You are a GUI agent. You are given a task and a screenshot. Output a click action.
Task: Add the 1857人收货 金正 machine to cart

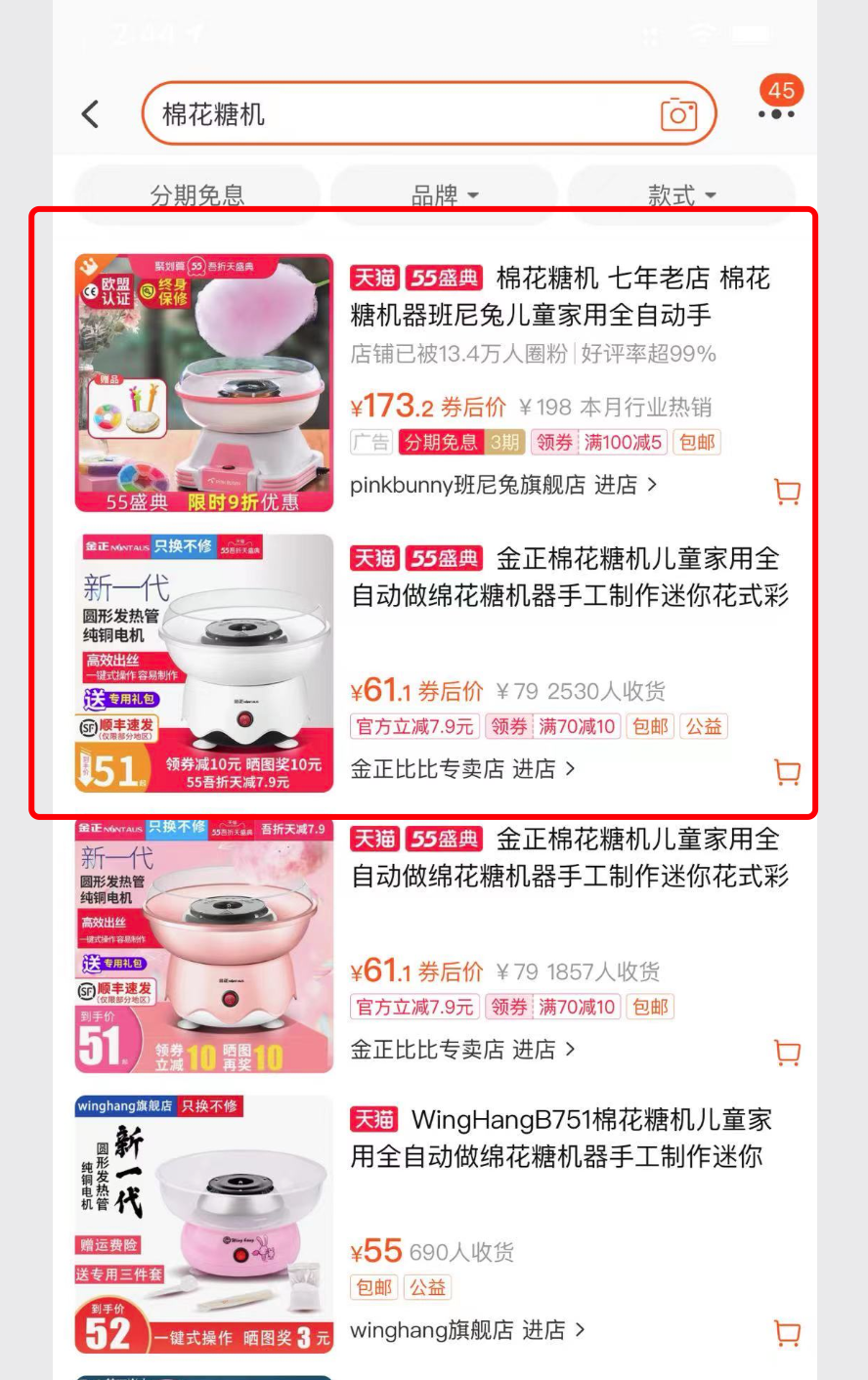click(x=787, y=1052)
